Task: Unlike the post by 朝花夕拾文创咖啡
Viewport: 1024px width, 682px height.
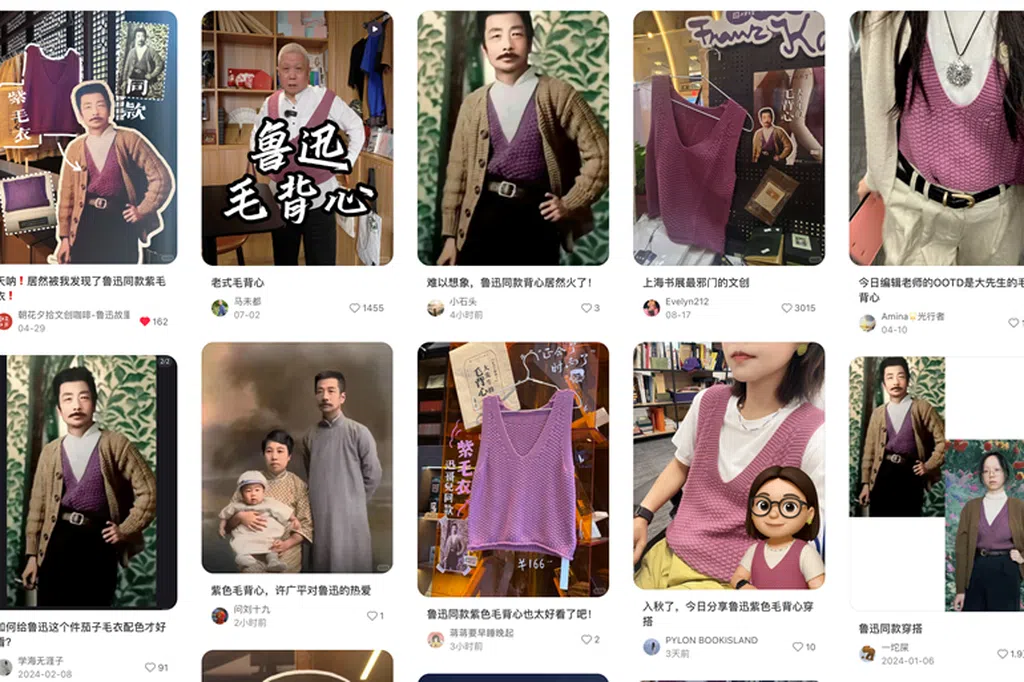Action: 144,322
